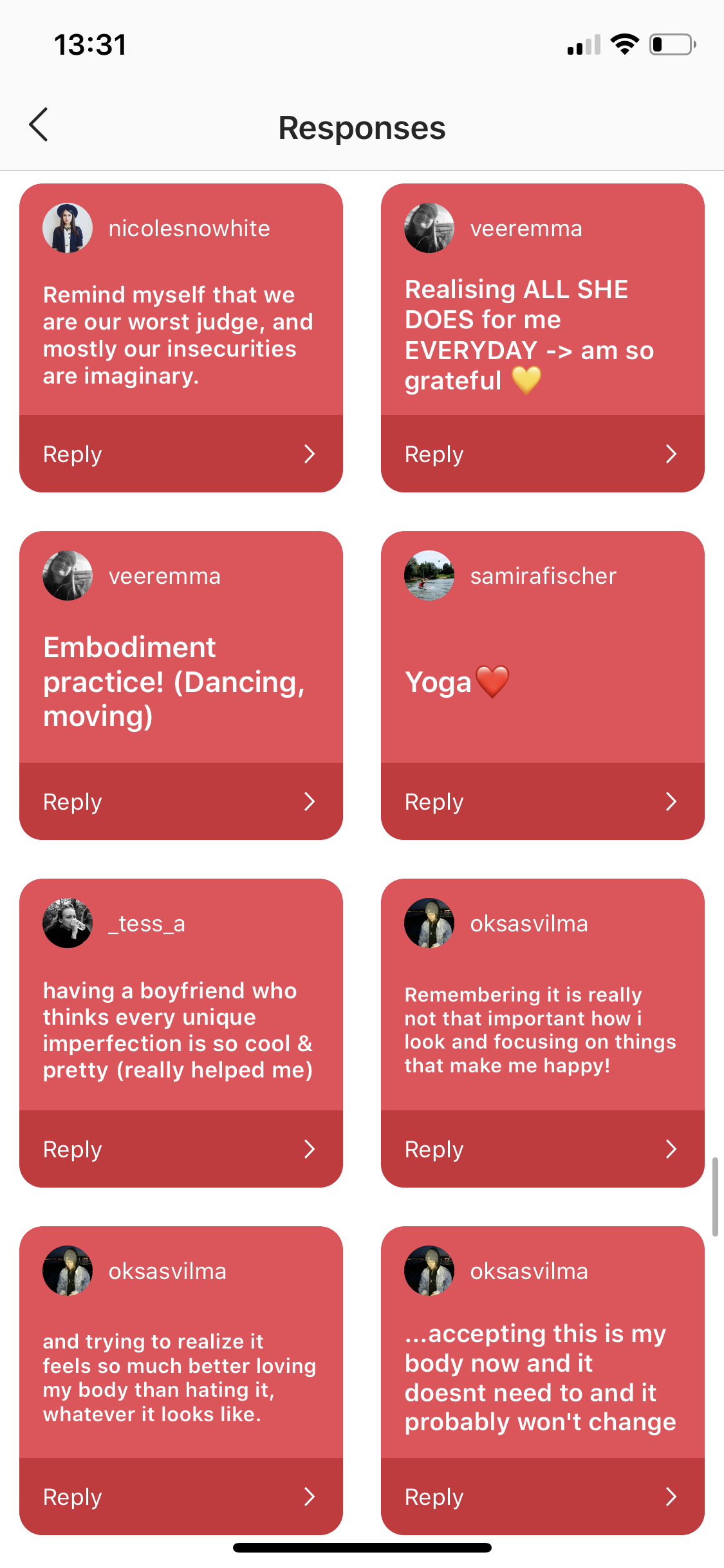Reply to nicolesnowhite's response
The width and height of the screenshot is (724, 1568).
coord(180,454)
